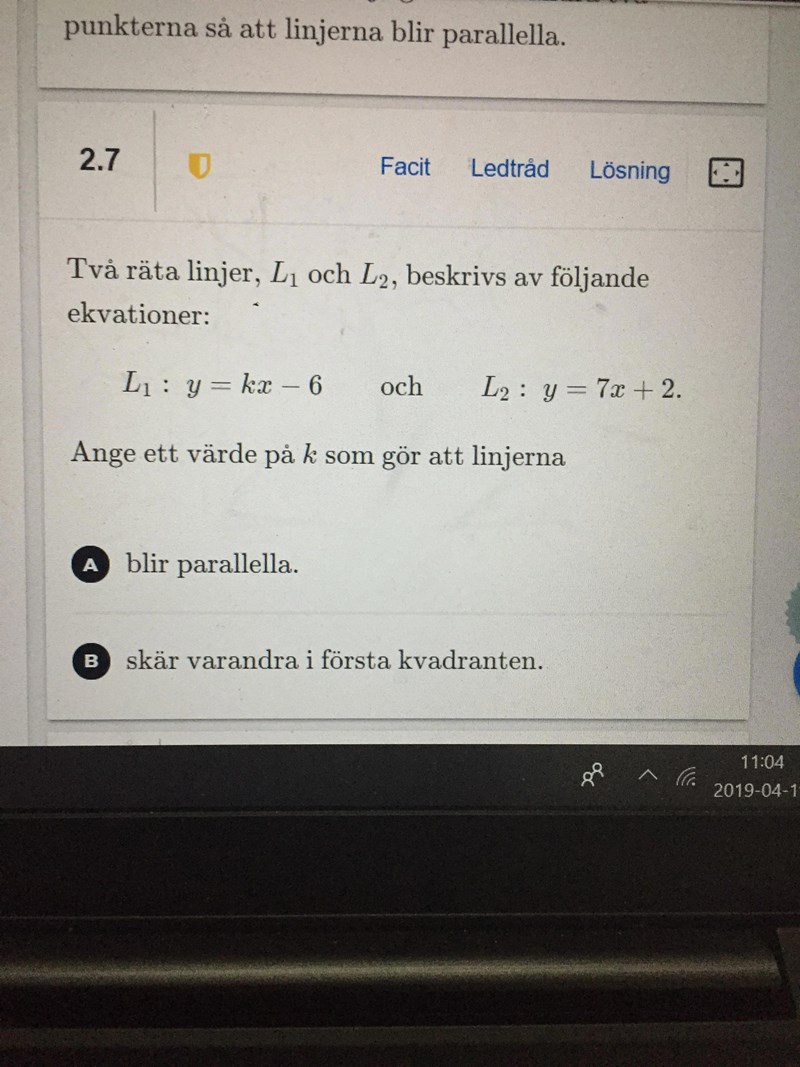Open the Wi-Fi network tray icon
Viewport: 800px width, 1067px height.
pos(686,775)
